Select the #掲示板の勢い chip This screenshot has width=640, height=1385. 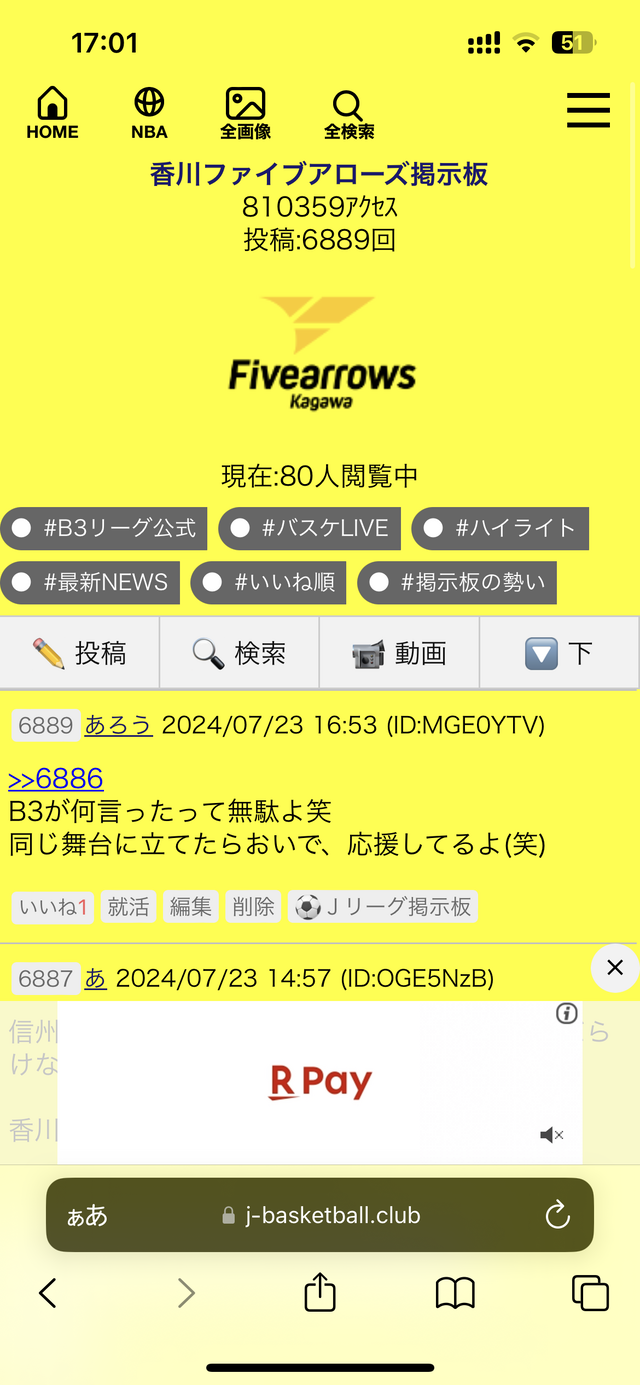point(457,583)
